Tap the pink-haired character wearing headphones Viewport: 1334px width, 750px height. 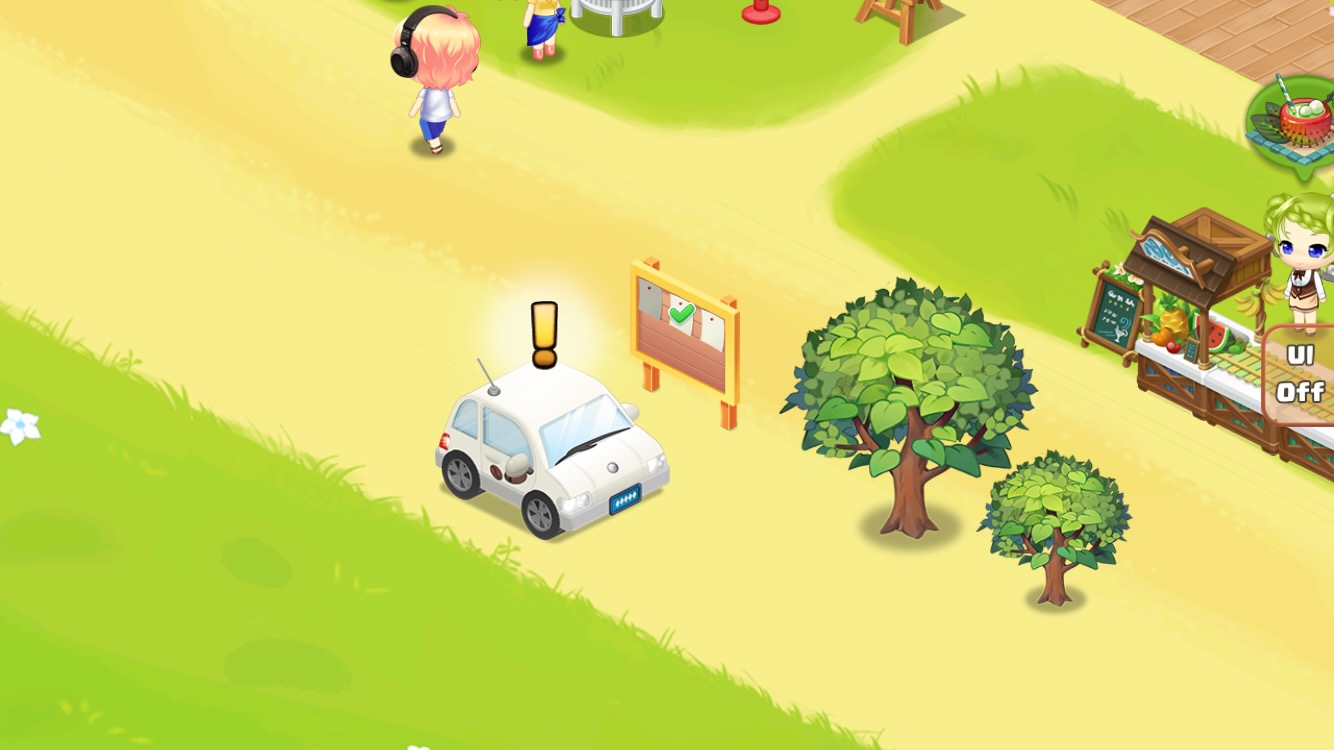tap(434, 75)
